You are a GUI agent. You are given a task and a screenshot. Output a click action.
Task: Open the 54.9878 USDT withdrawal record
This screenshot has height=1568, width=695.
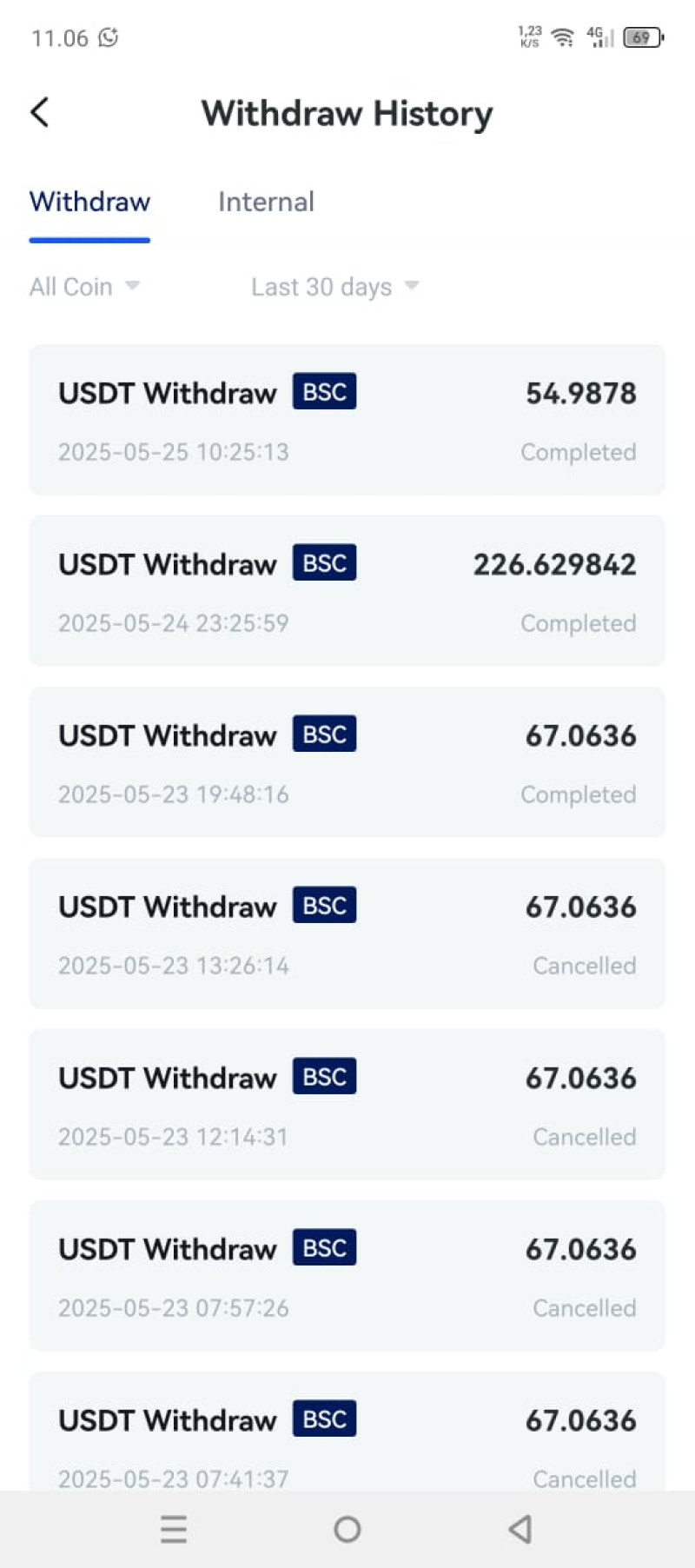pos(347,420)
